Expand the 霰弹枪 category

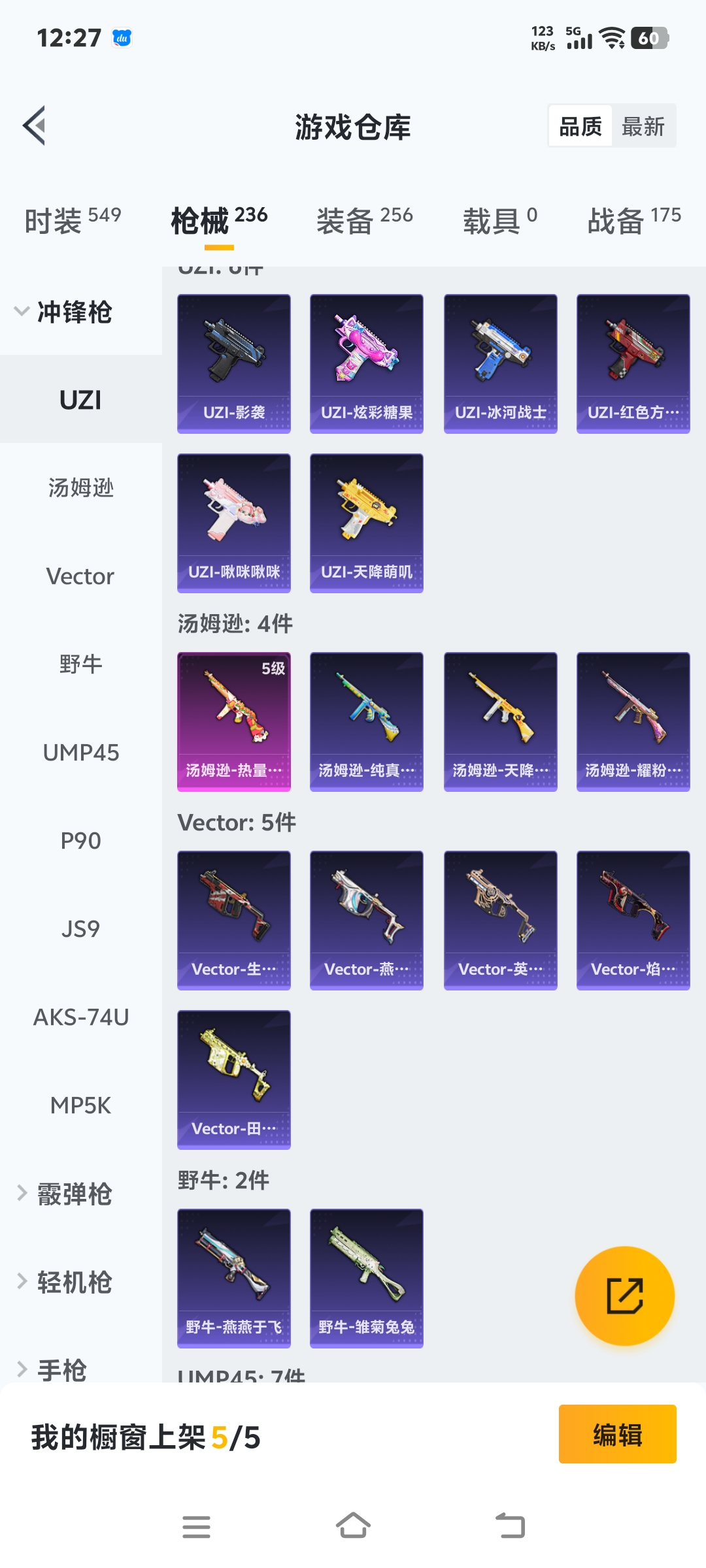(65, 1194)
